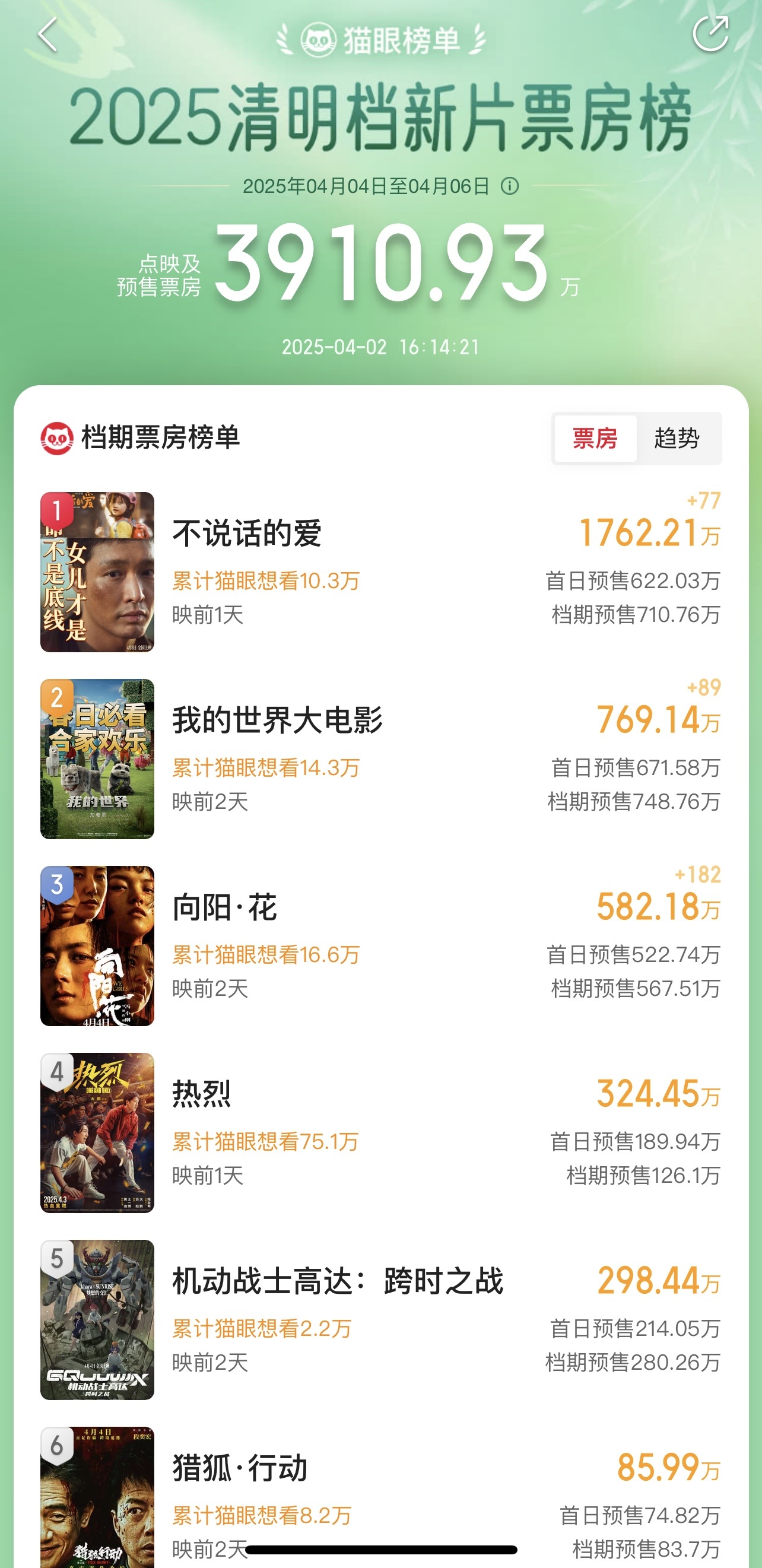Check out the film 热烈
762x1568 pixels.
202,1094
